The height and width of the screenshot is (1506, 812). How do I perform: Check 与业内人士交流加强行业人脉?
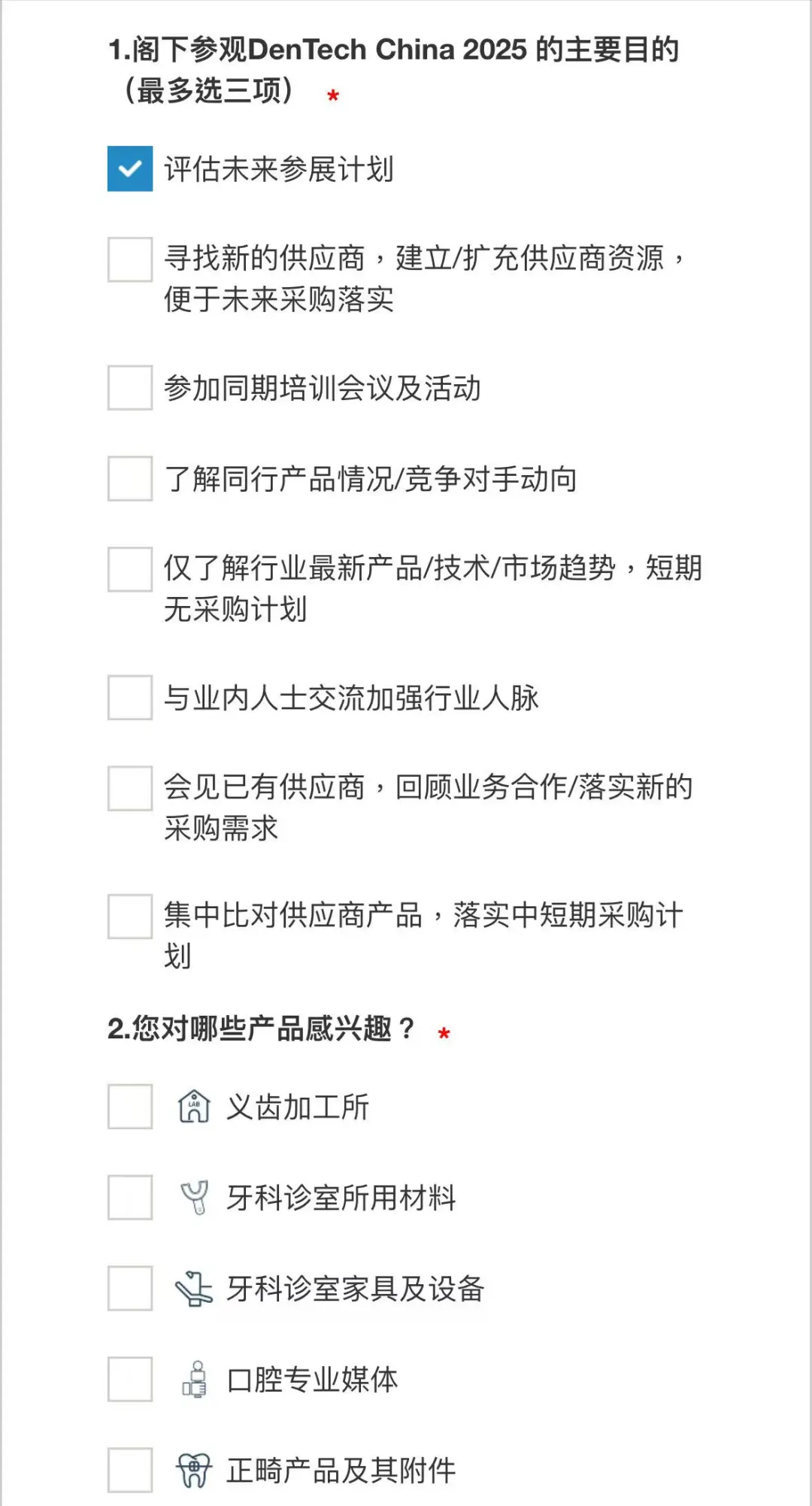(130, 698)
